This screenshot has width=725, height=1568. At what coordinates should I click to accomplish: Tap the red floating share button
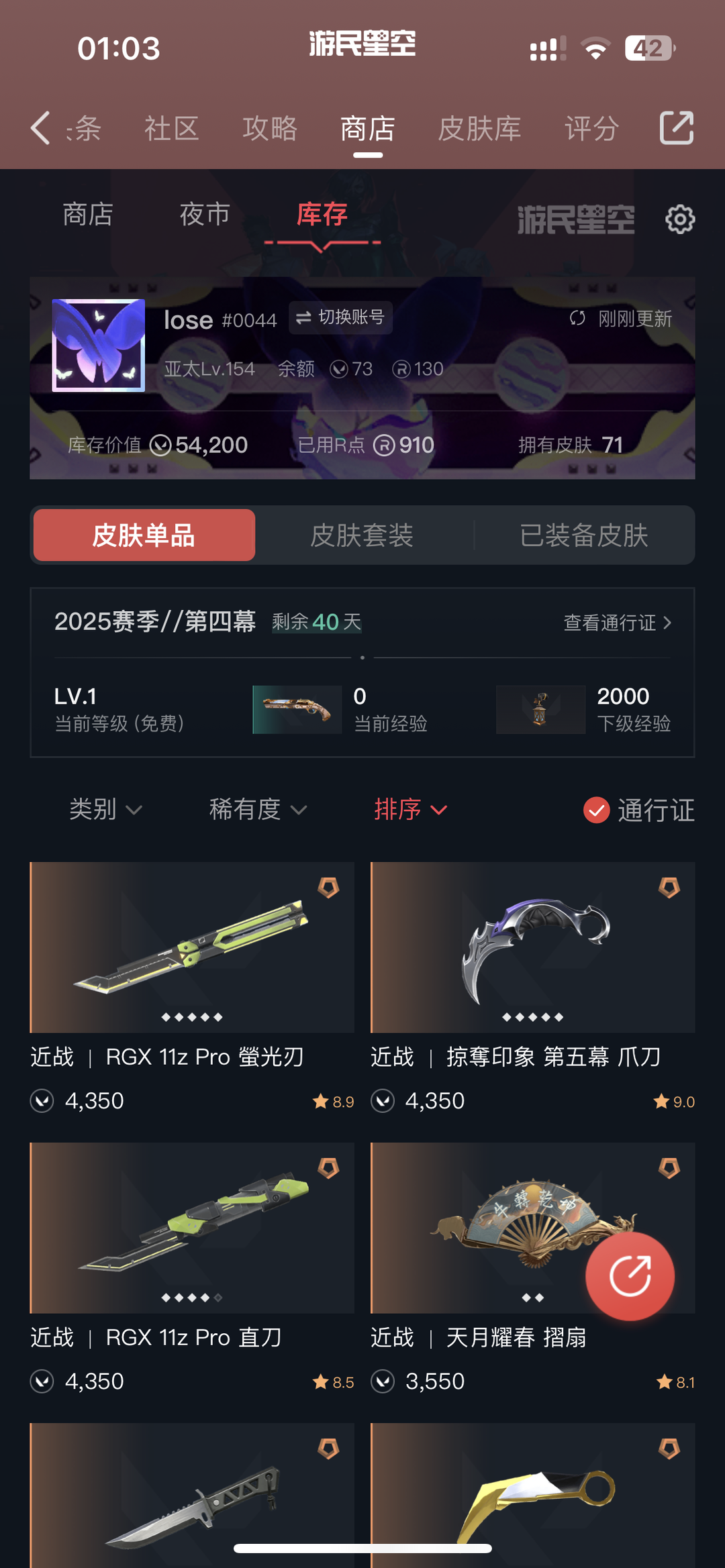pyautogui.click(x=630, y=1275)
